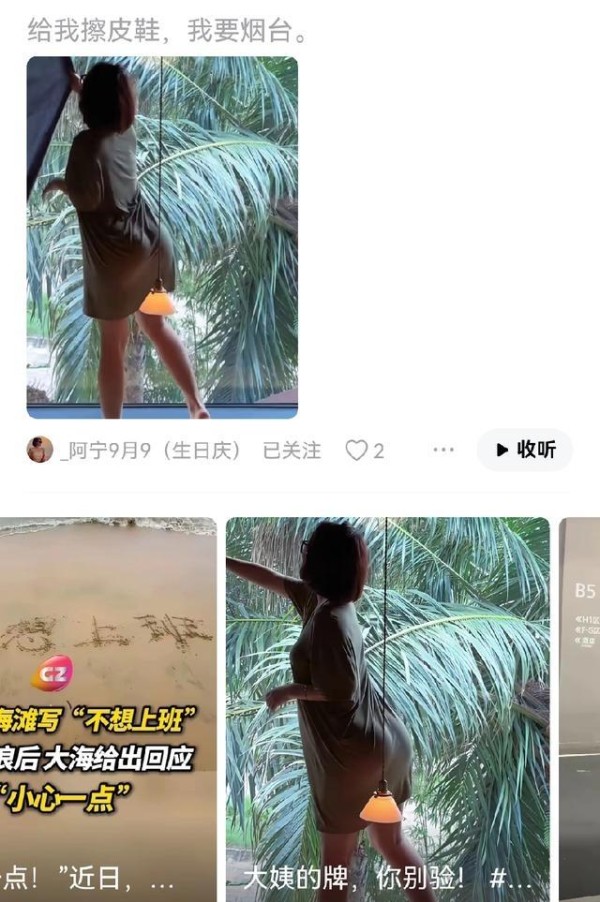Tap the 已关注 following button
Screen dimensions: 600x902
click(x=291, y=451)
